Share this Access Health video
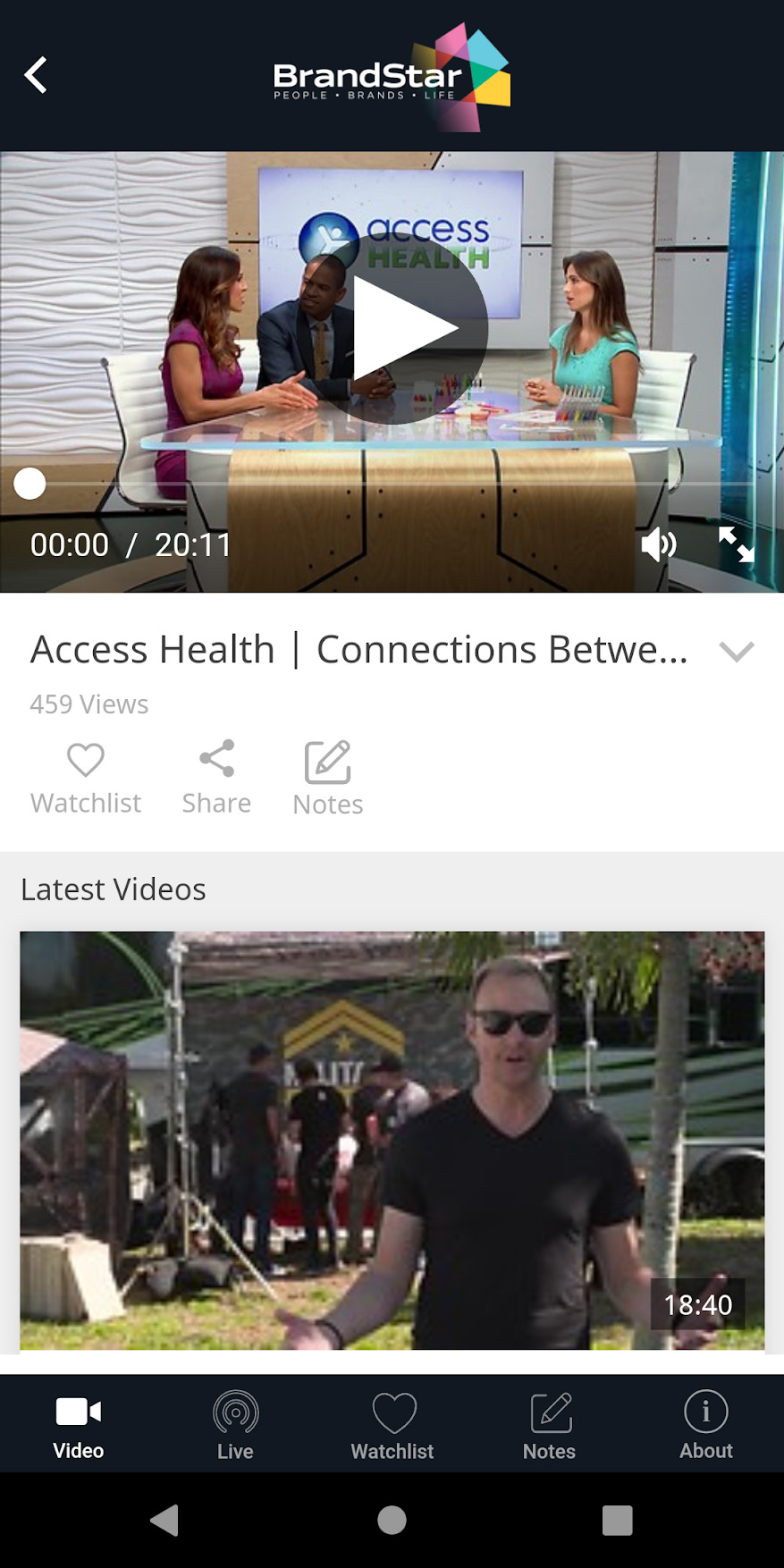 (216, 778)
